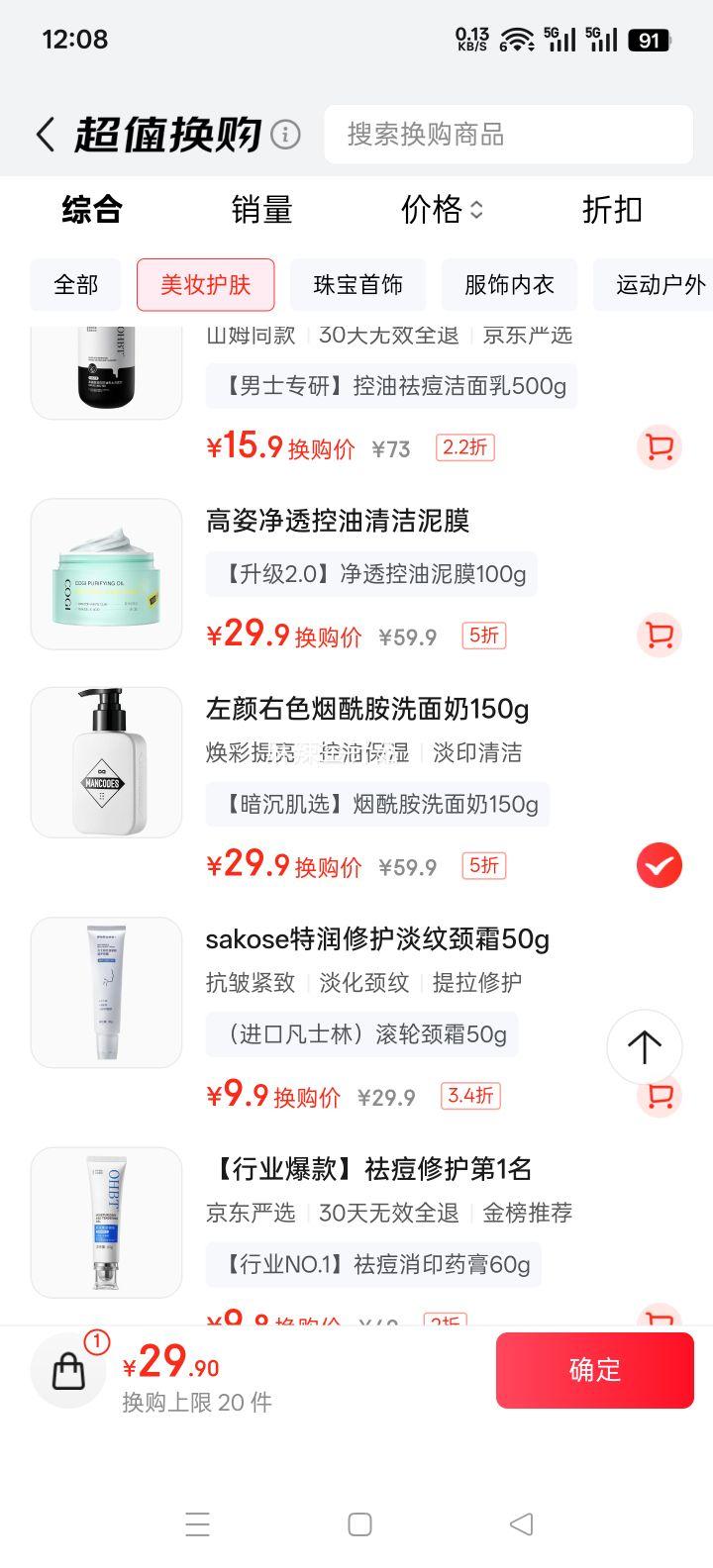Click the cart icon beside sakose颈霜 listing
The height and width of the screenshot is (1568, 713).
point(659,1095)
